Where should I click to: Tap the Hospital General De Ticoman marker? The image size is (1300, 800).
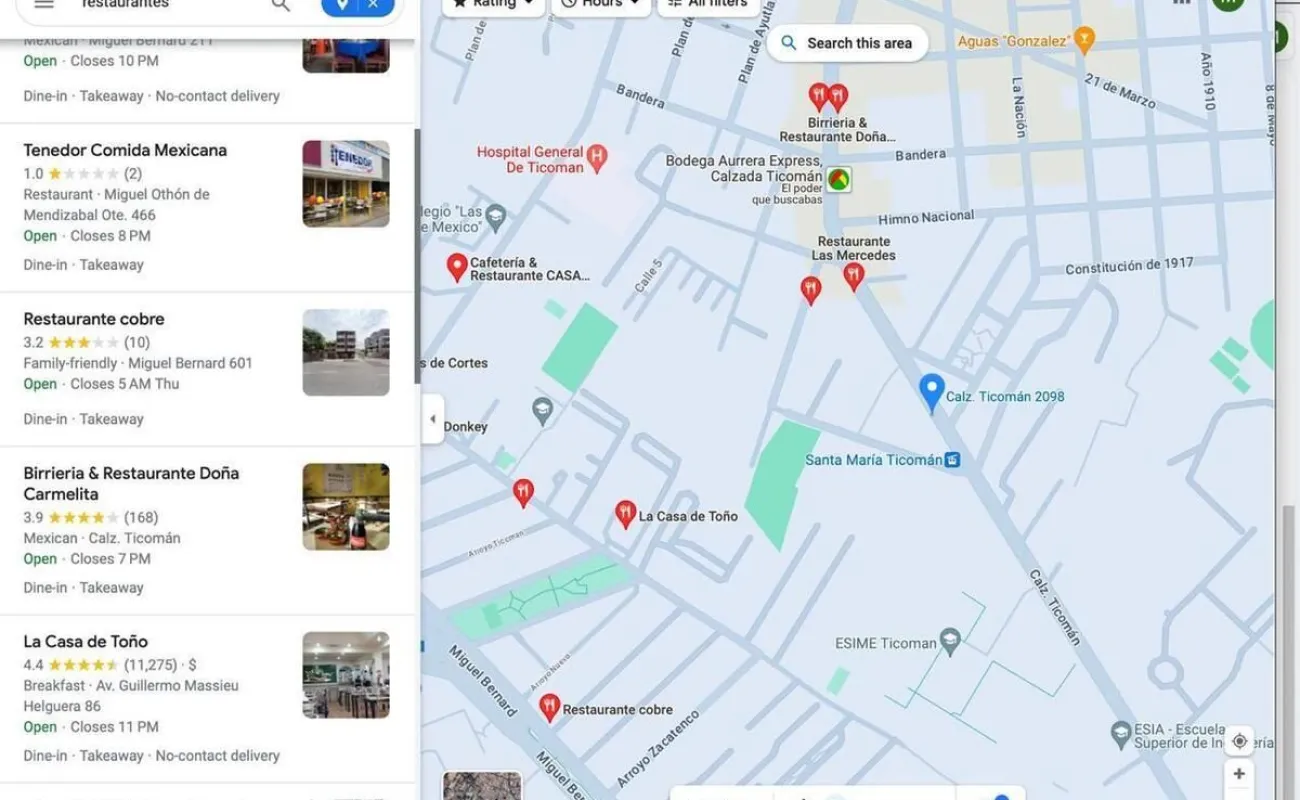(x=597, y=158)
